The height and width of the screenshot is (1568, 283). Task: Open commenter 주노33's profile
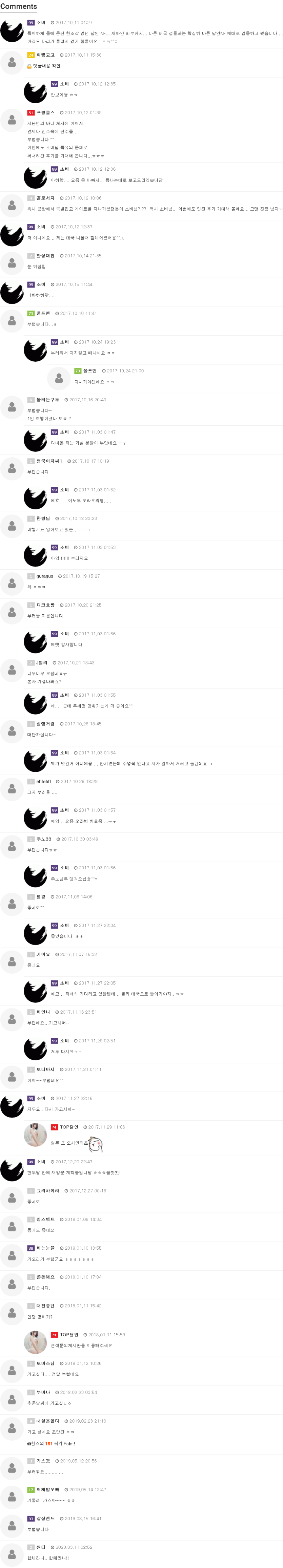point(44,839)
